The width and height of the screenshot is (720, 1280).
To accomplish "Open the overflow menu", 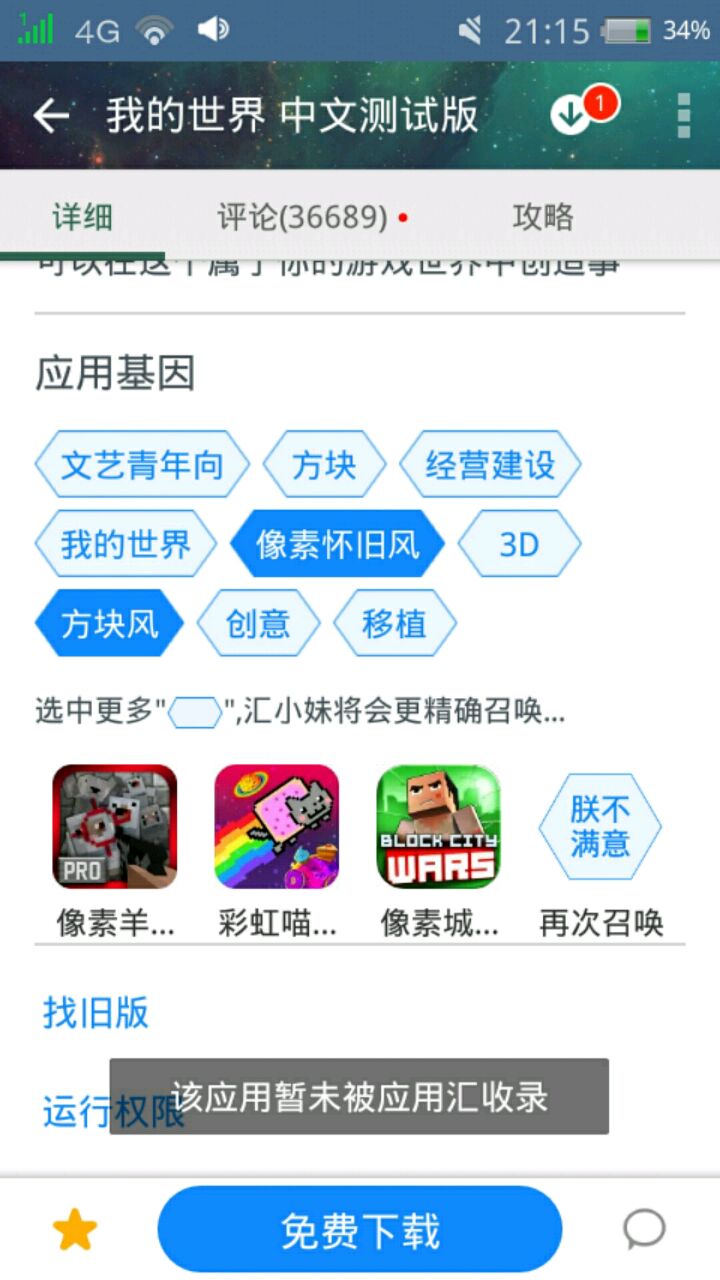I will point(684,116).
